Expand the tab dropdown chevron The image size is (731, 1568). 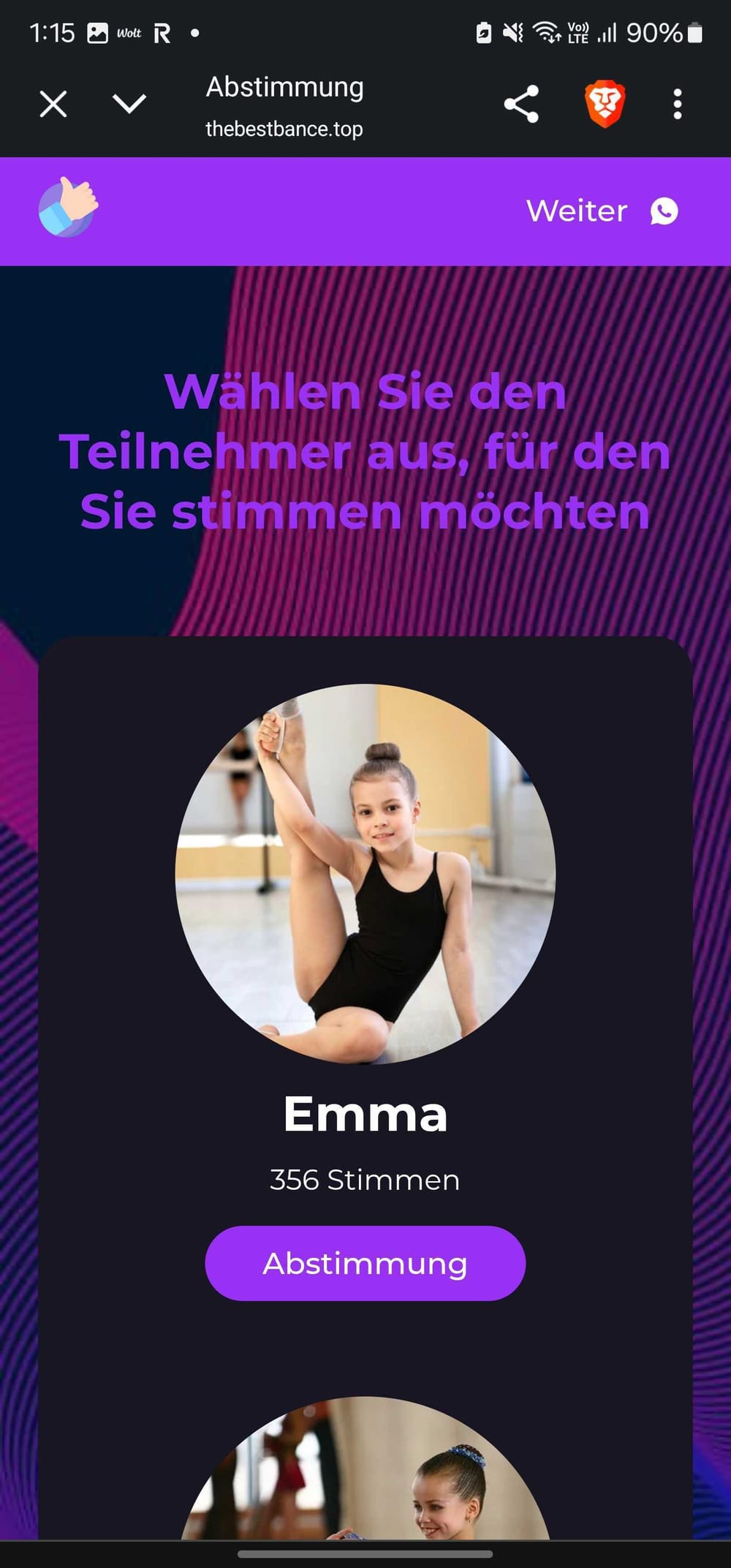129,104
